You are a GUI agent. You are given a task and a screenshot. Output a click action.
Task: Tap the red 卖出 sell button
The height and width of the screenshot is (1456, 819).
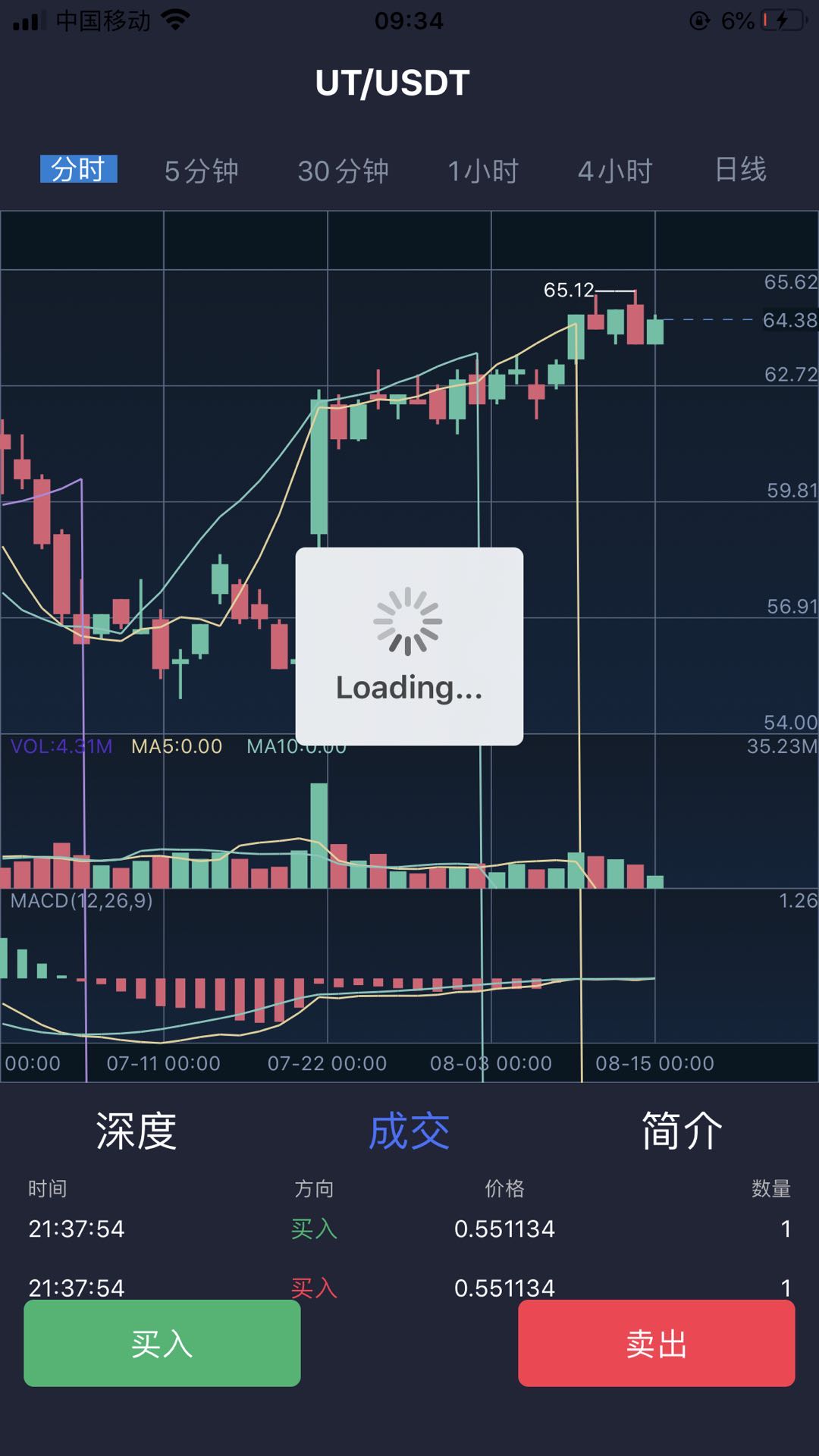tap(657, 1343)
